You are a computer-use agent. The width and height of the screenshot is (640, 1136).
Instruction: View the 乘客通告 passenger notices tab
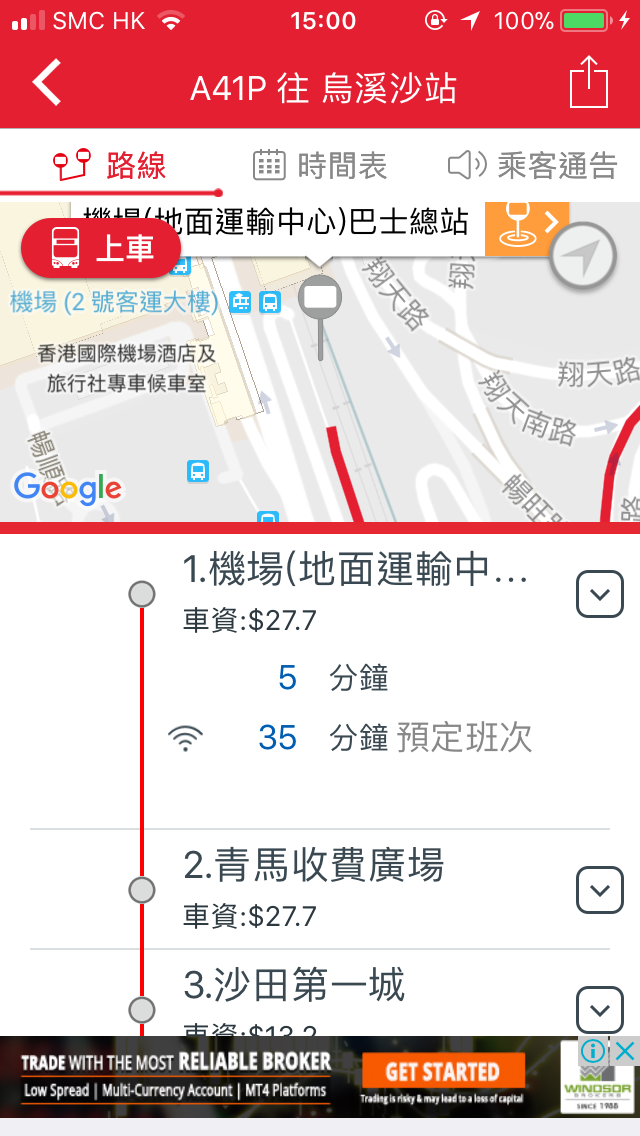(532, 165)
